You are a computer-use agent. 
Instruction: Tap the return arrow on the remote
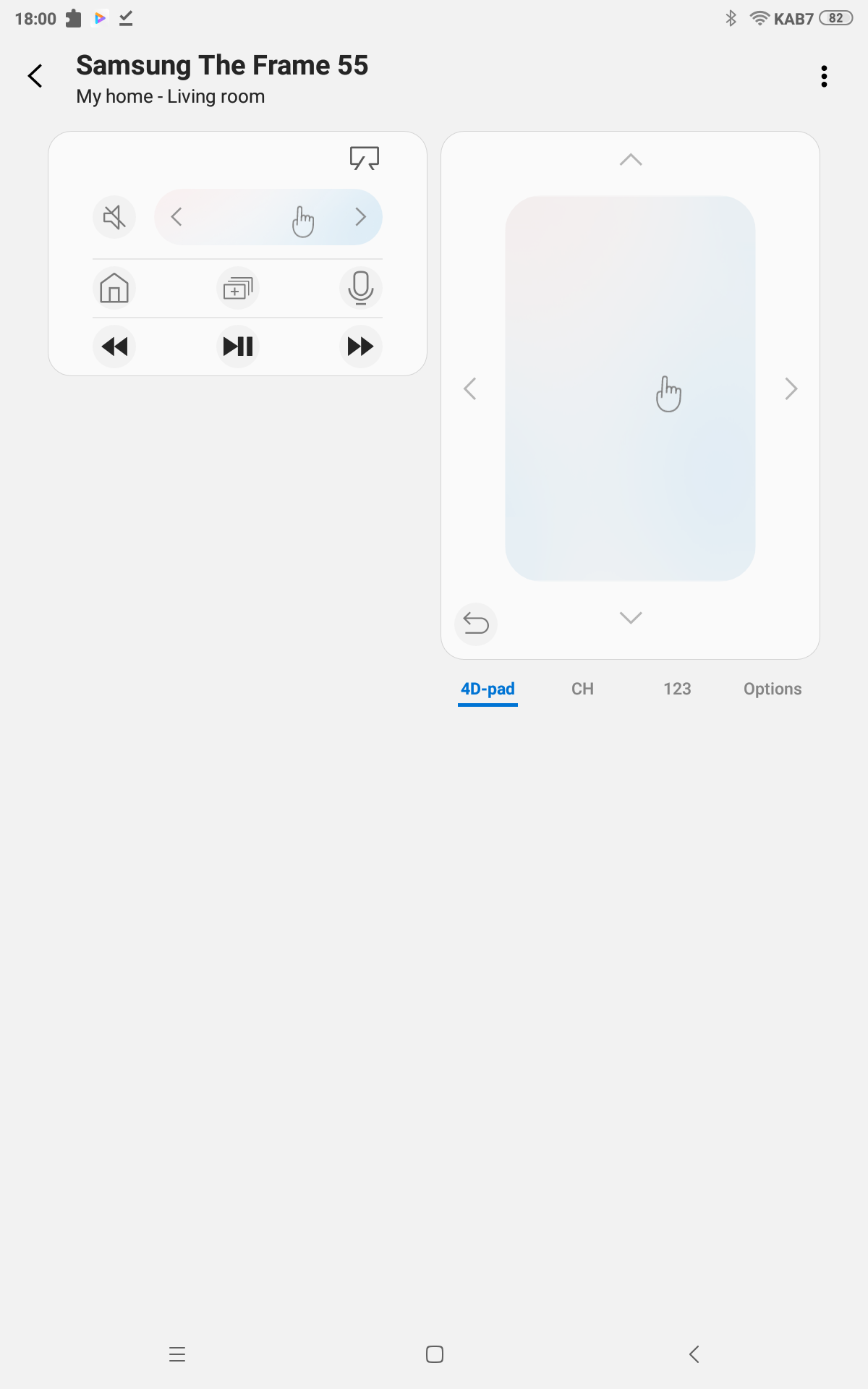476,624
